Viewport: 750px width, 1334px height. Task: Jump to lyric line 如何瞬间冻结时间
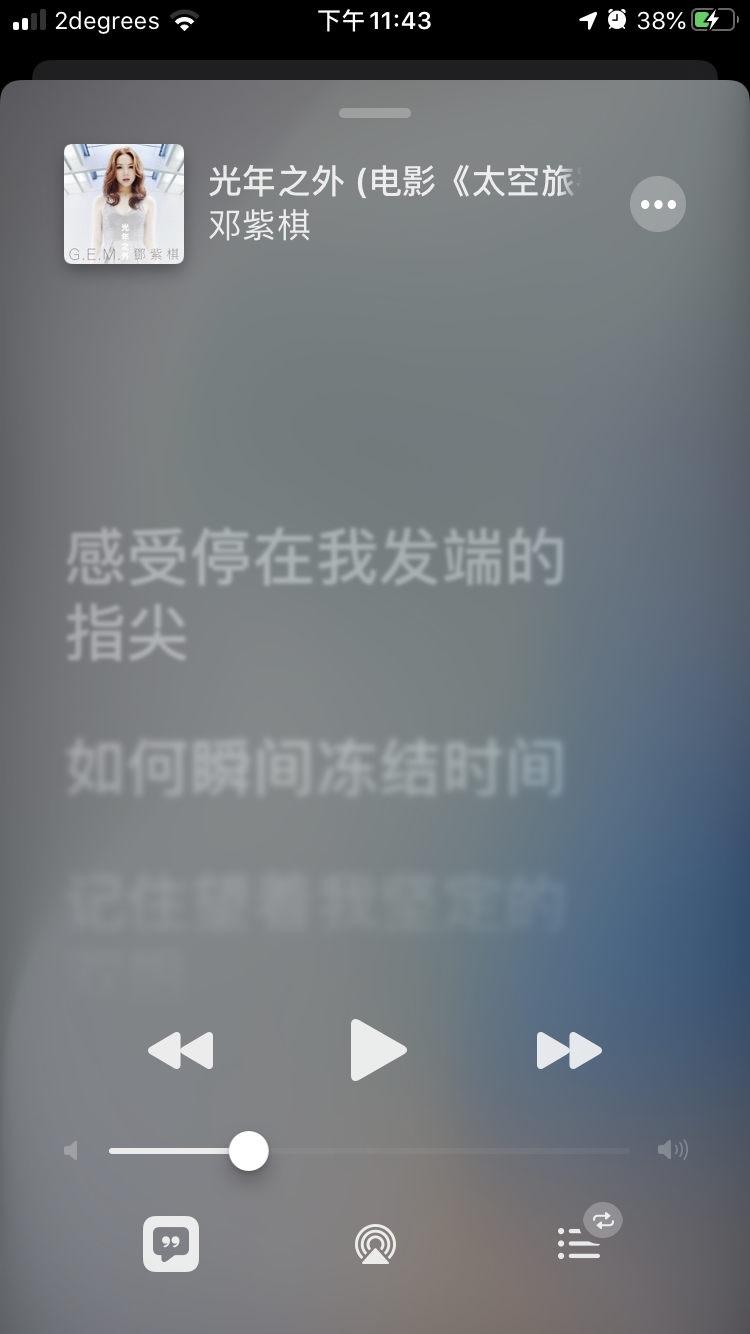[x=316, y=769]
